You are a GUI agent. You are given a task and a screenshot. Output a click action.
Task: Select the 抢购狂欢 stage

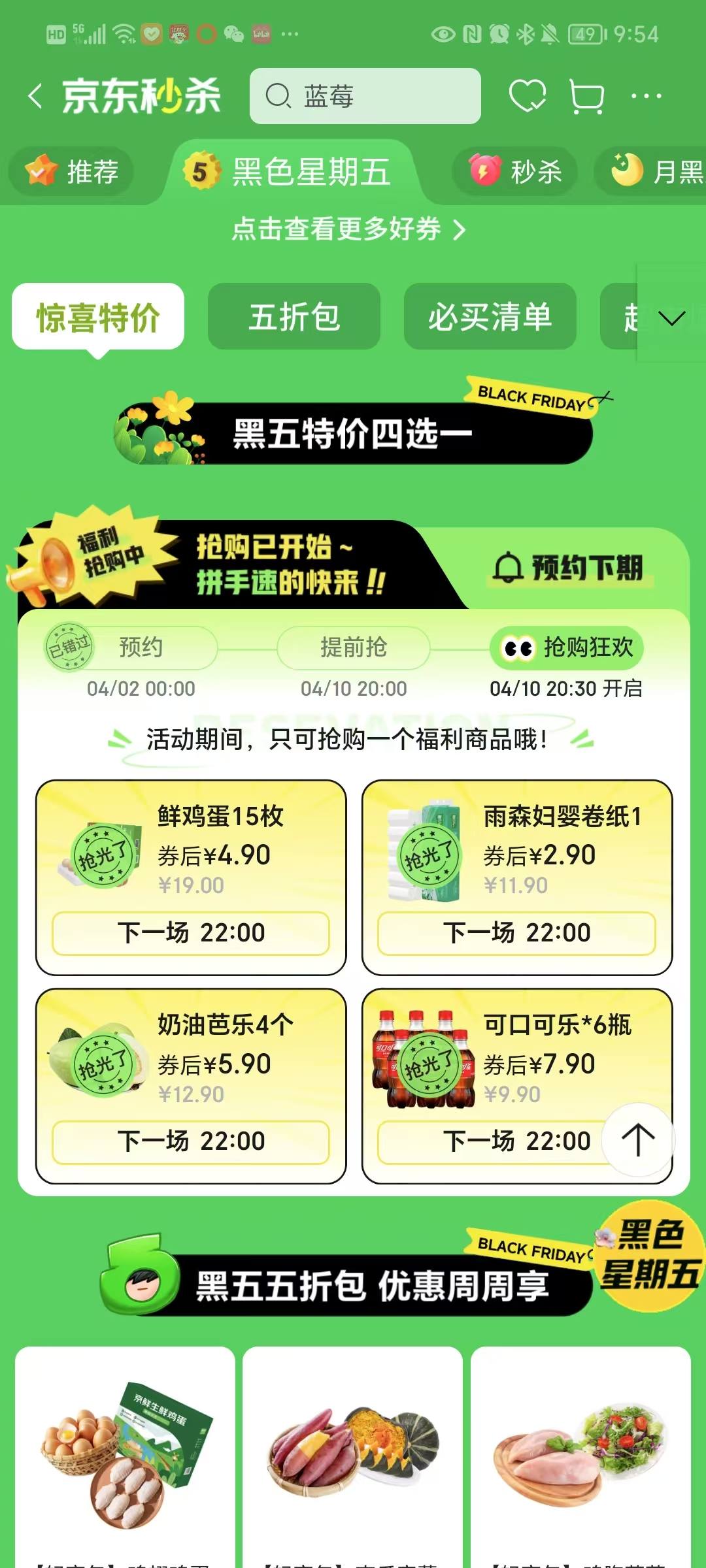tap(566, 647)
